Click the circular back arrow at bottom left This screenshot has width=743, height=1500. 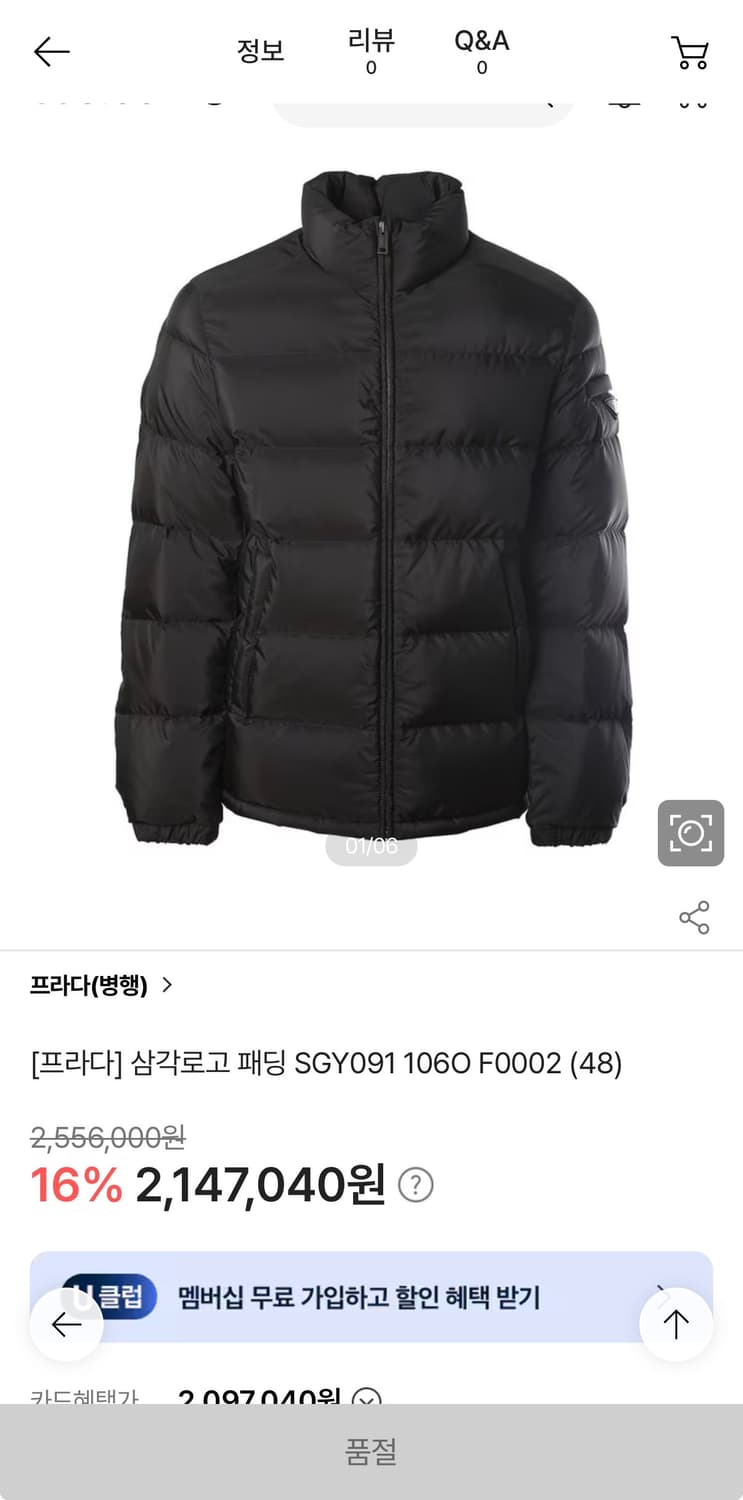click(66, 1323)
